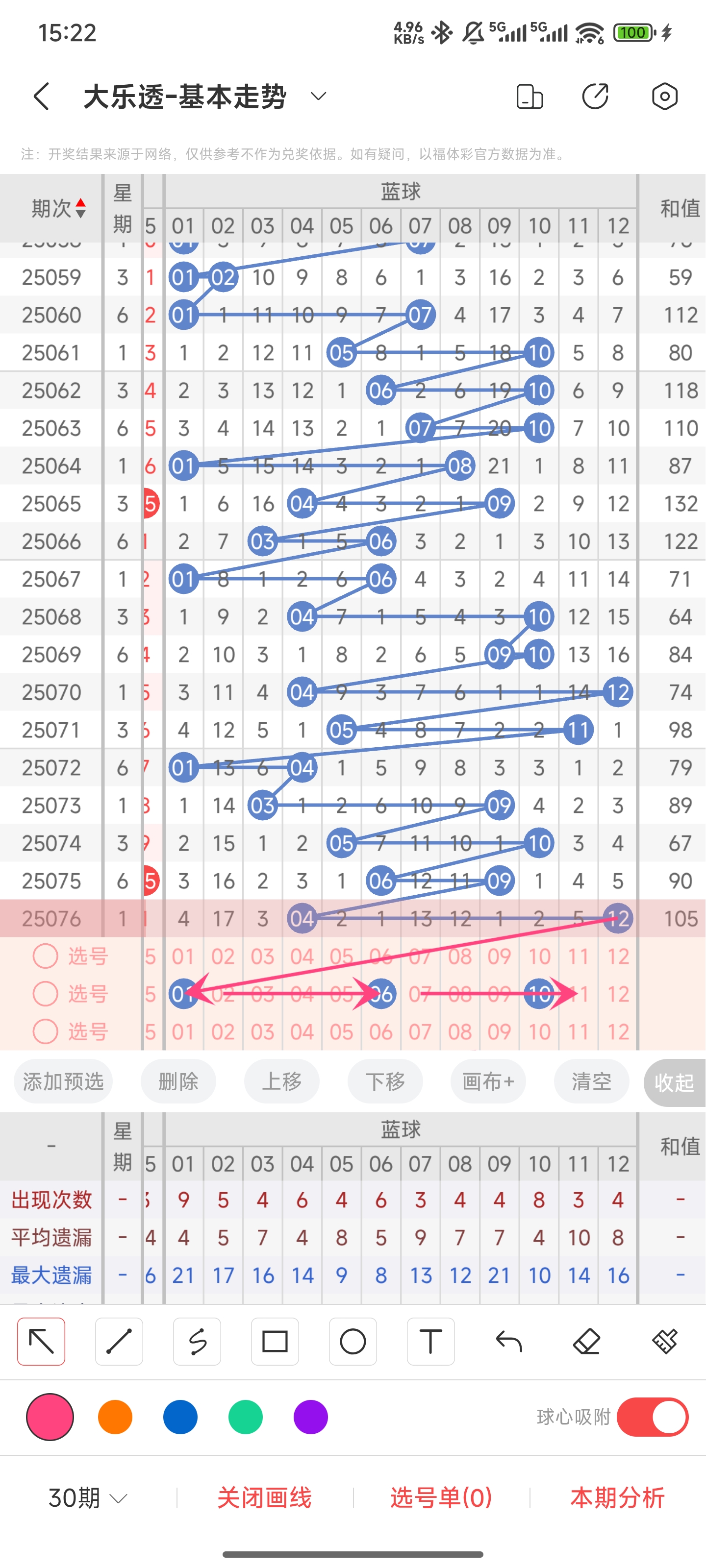Open the settings hexagon icon

tap(665, 96)
